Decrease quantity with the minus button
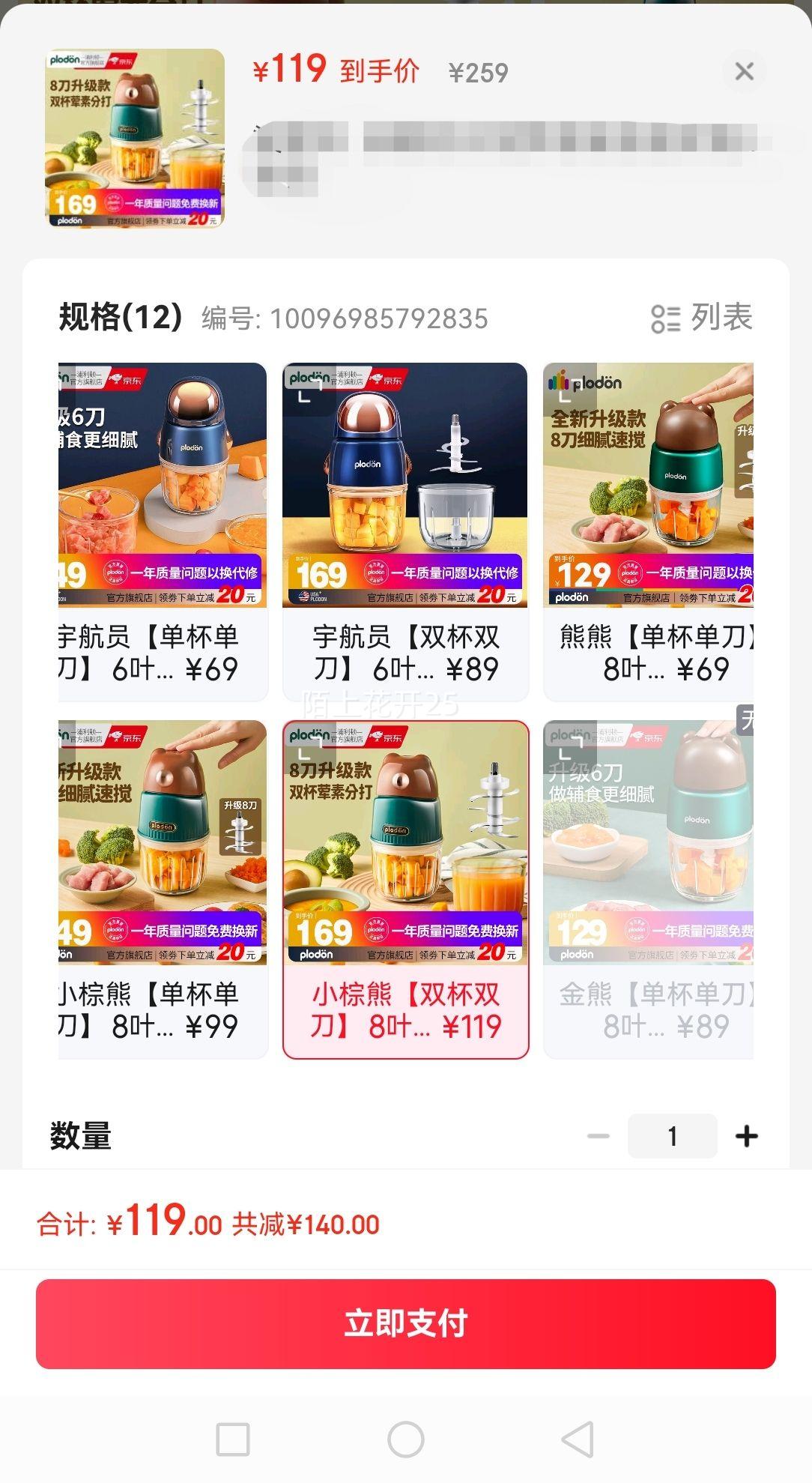 (598, 1136)
